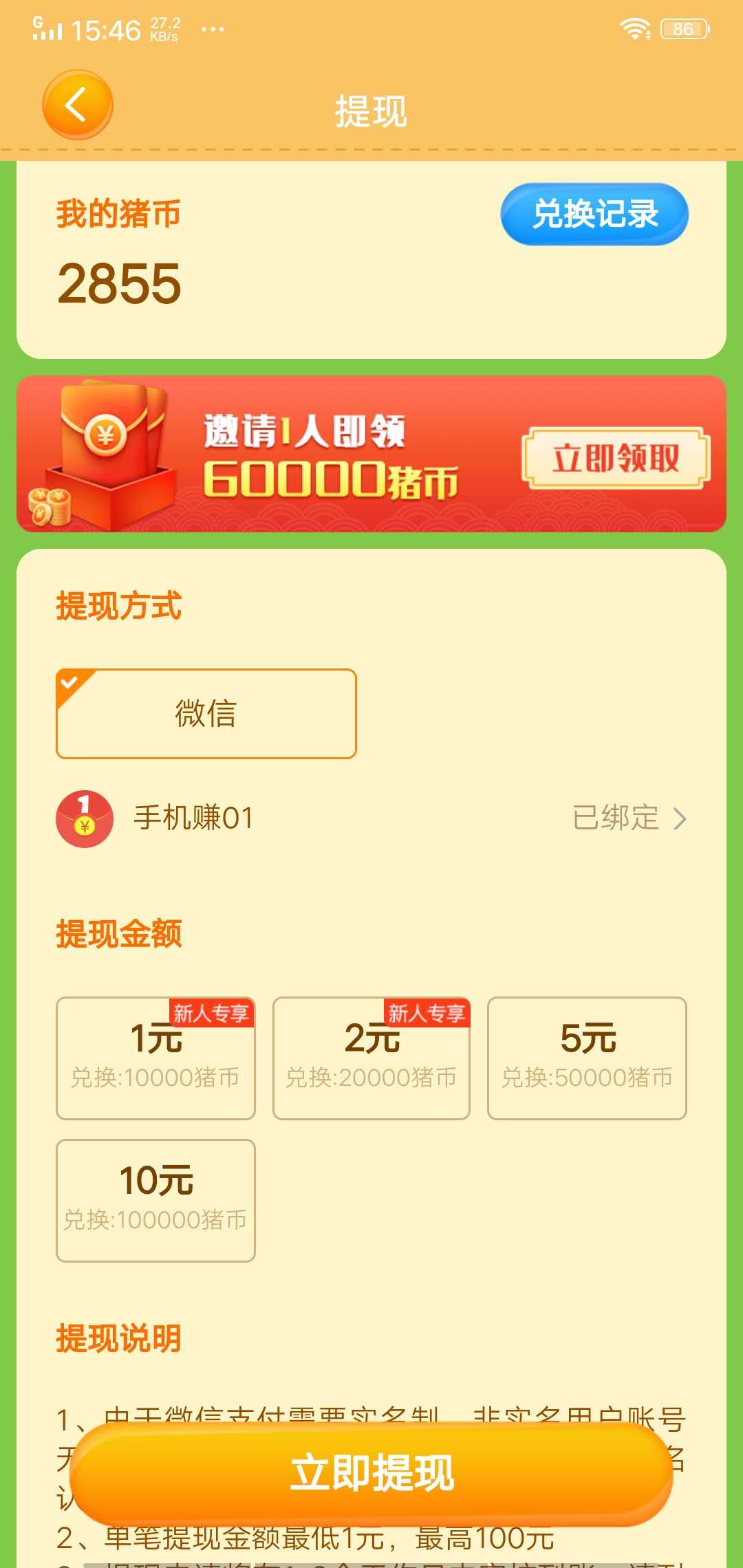The width and height of the screenshot is (743, 1568).
Task: Toggle the checkmark on the 微信 card
Action: 69,683
